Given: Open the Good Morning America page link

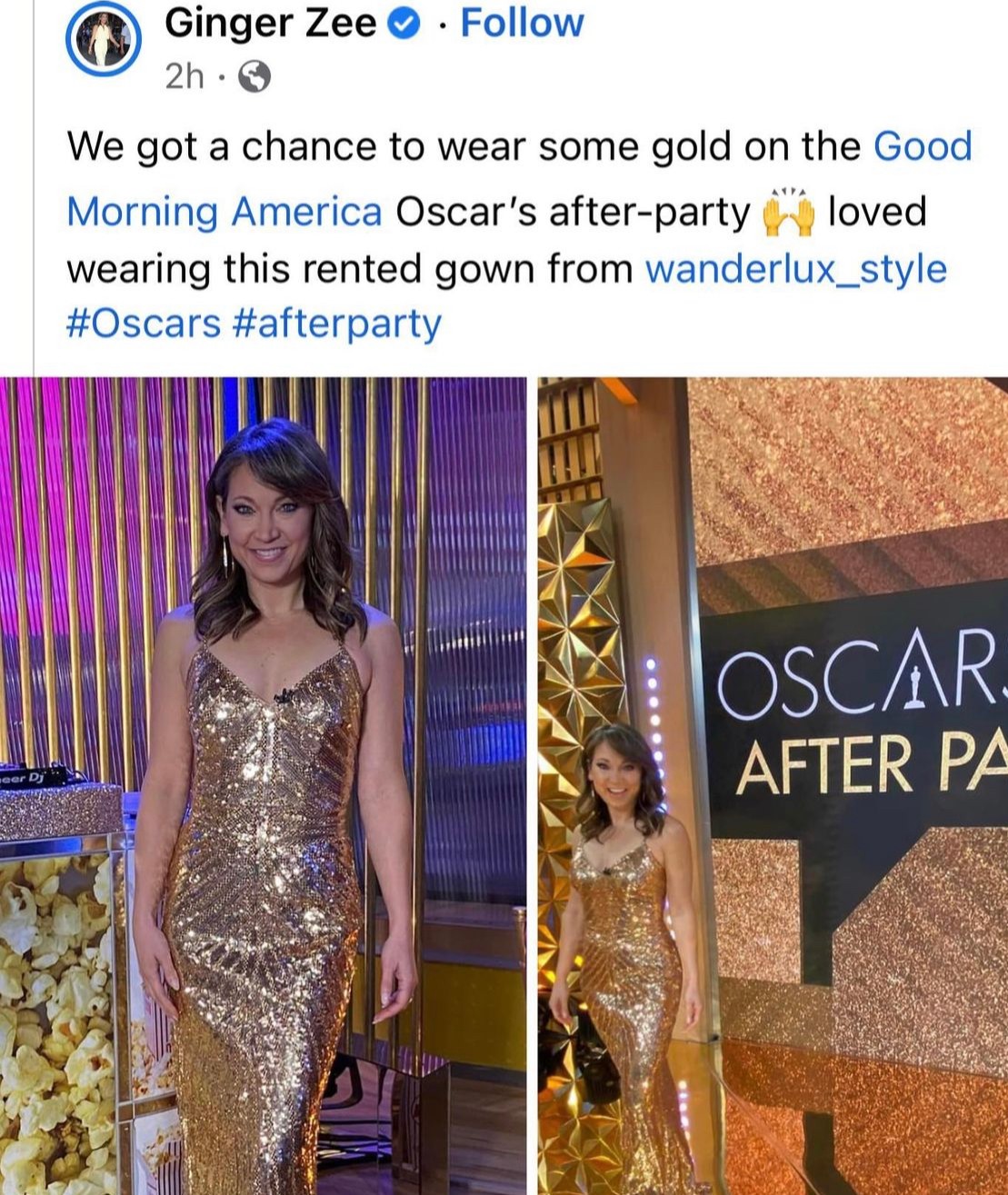Looking at the screenshot, I should pos(224,212).
